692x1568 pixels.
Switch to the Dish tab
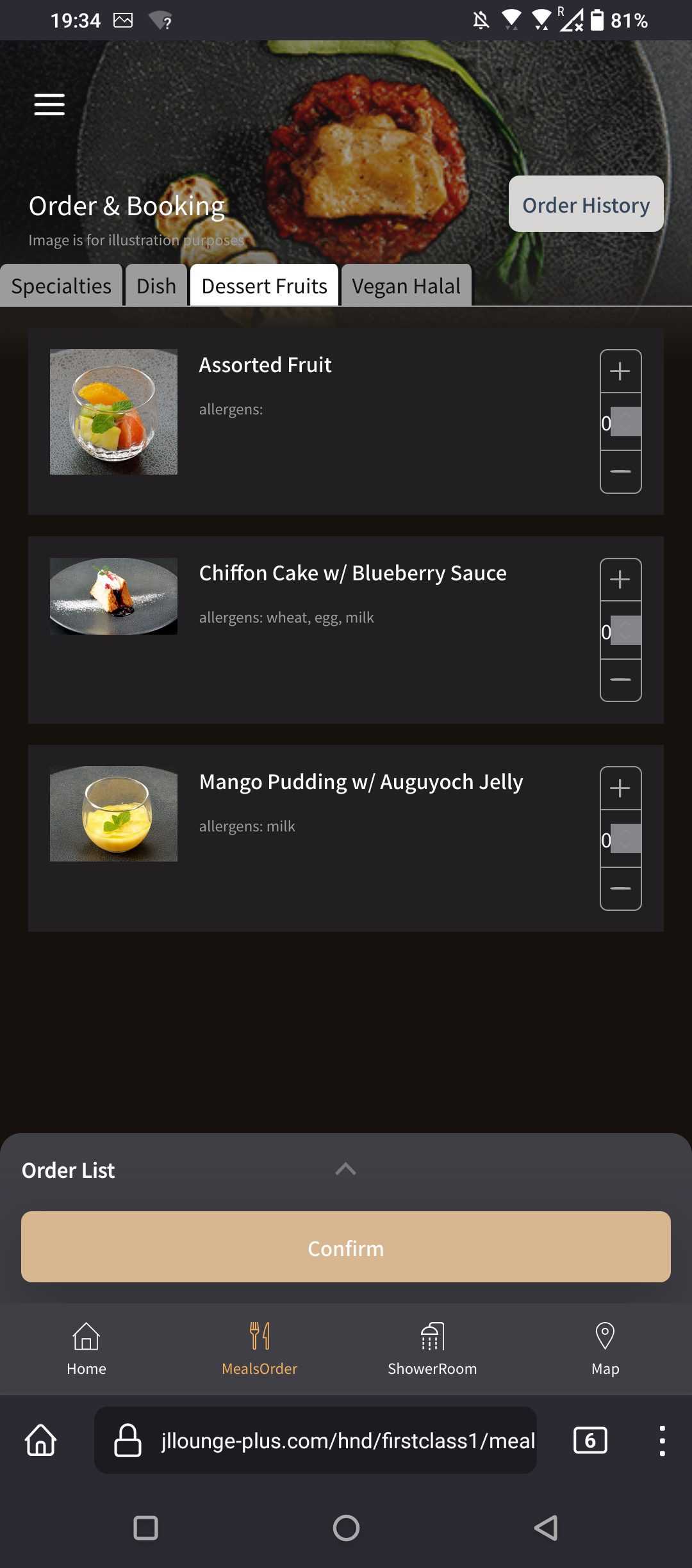click(156, 286)
